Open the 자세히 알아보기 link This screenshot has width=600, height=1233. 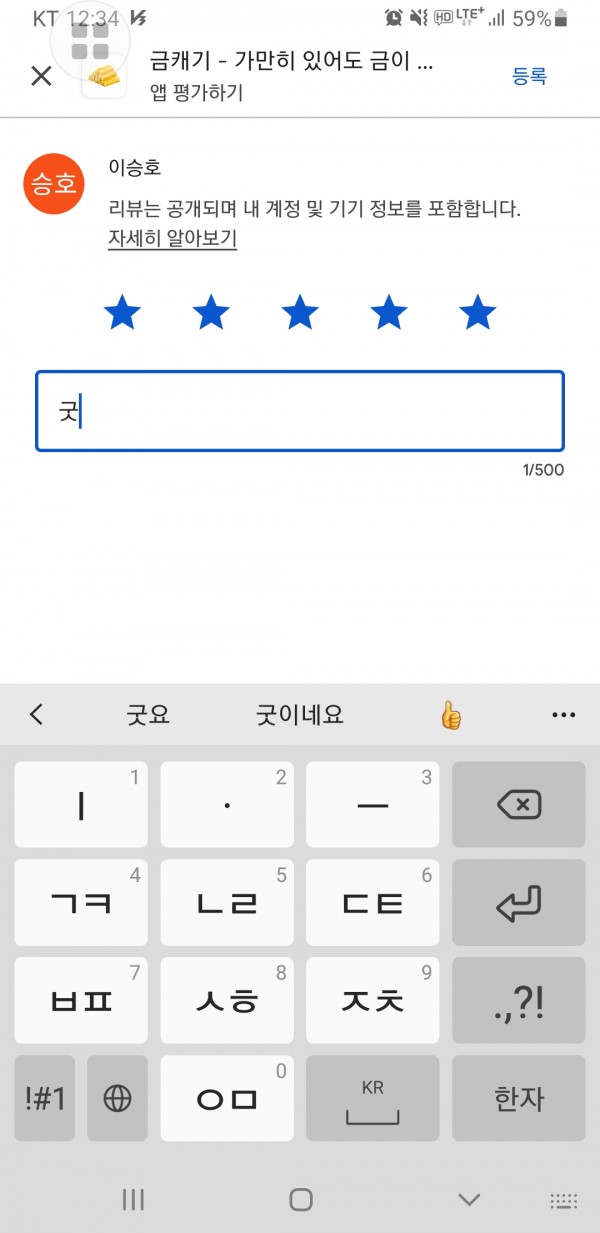coord(172,239)
